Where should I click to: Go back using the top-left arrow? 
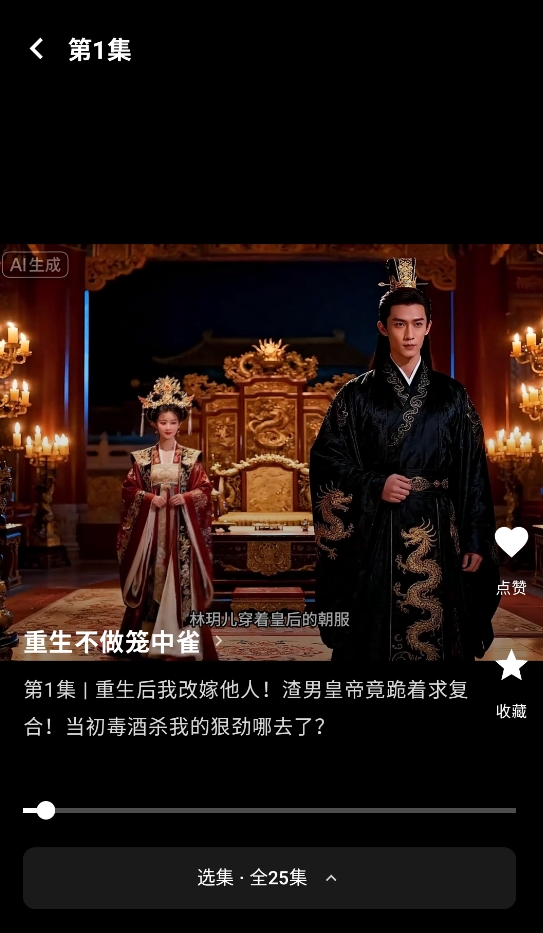point(36,49)
